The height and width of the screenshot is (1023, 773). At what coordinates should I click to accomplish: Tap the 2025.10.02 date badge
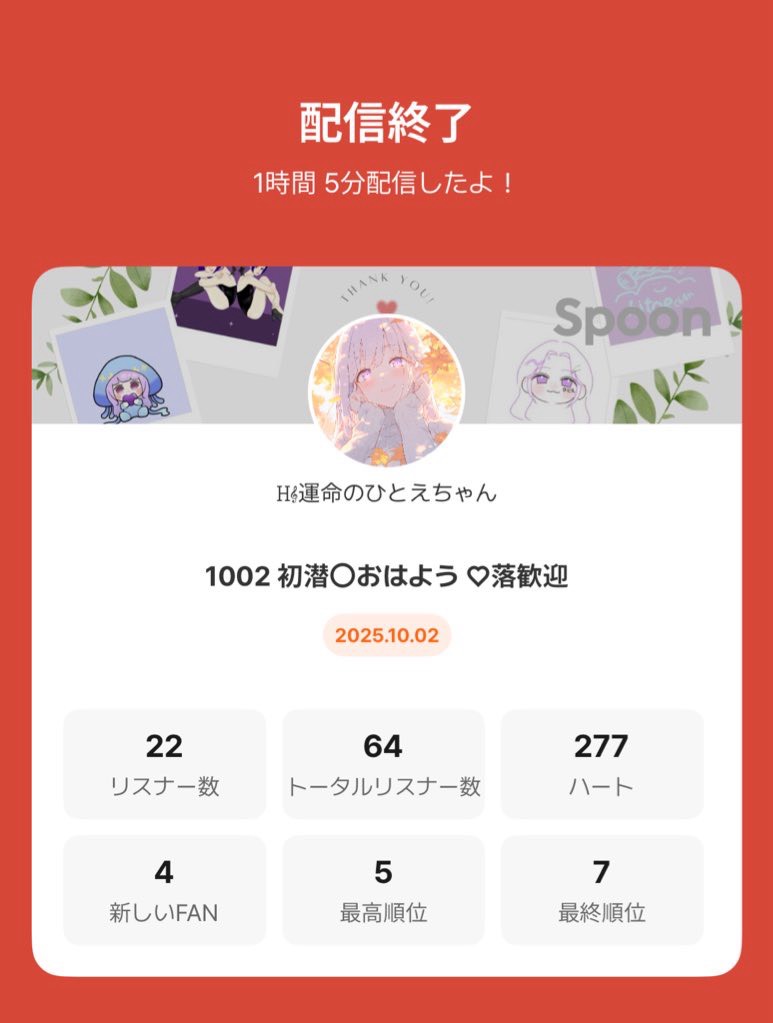coord(386,637)
